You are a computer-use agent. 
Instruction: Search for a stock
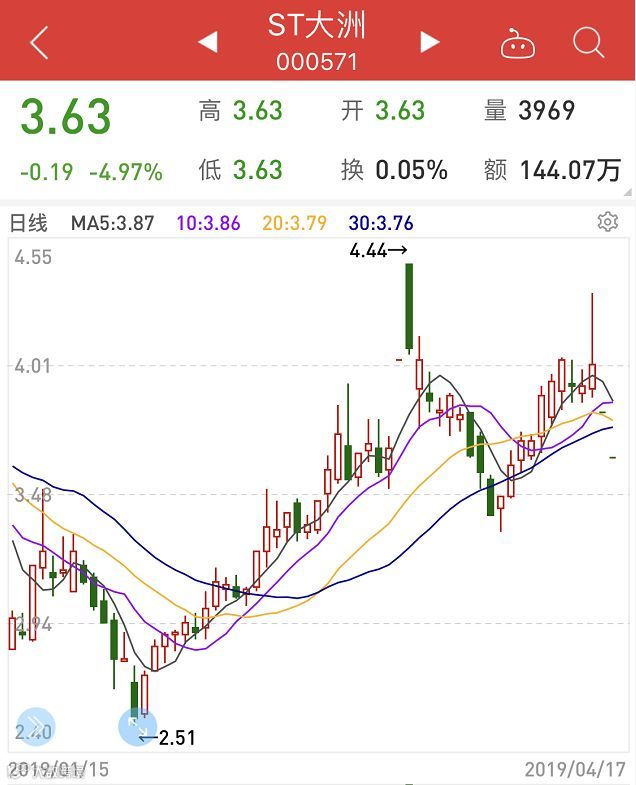pos(589,42)
